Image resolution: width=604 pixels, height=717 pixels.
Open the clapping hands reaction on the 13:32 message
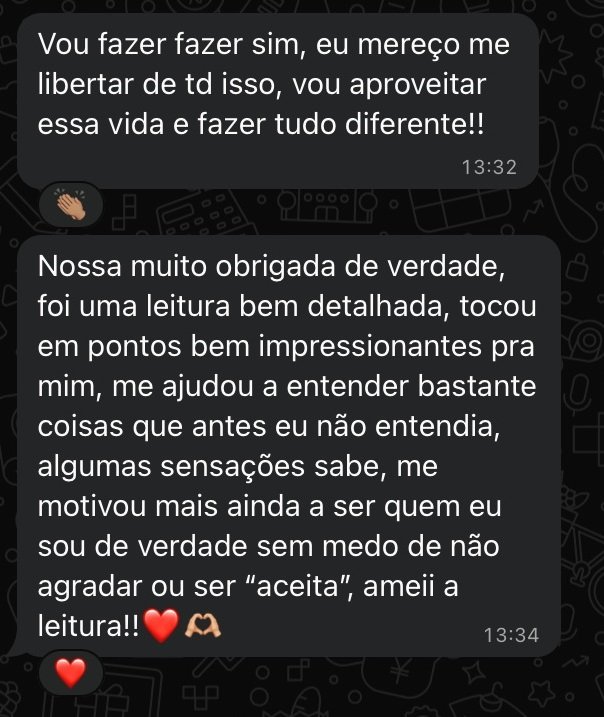pyautogui.click(x=70, y=205)
